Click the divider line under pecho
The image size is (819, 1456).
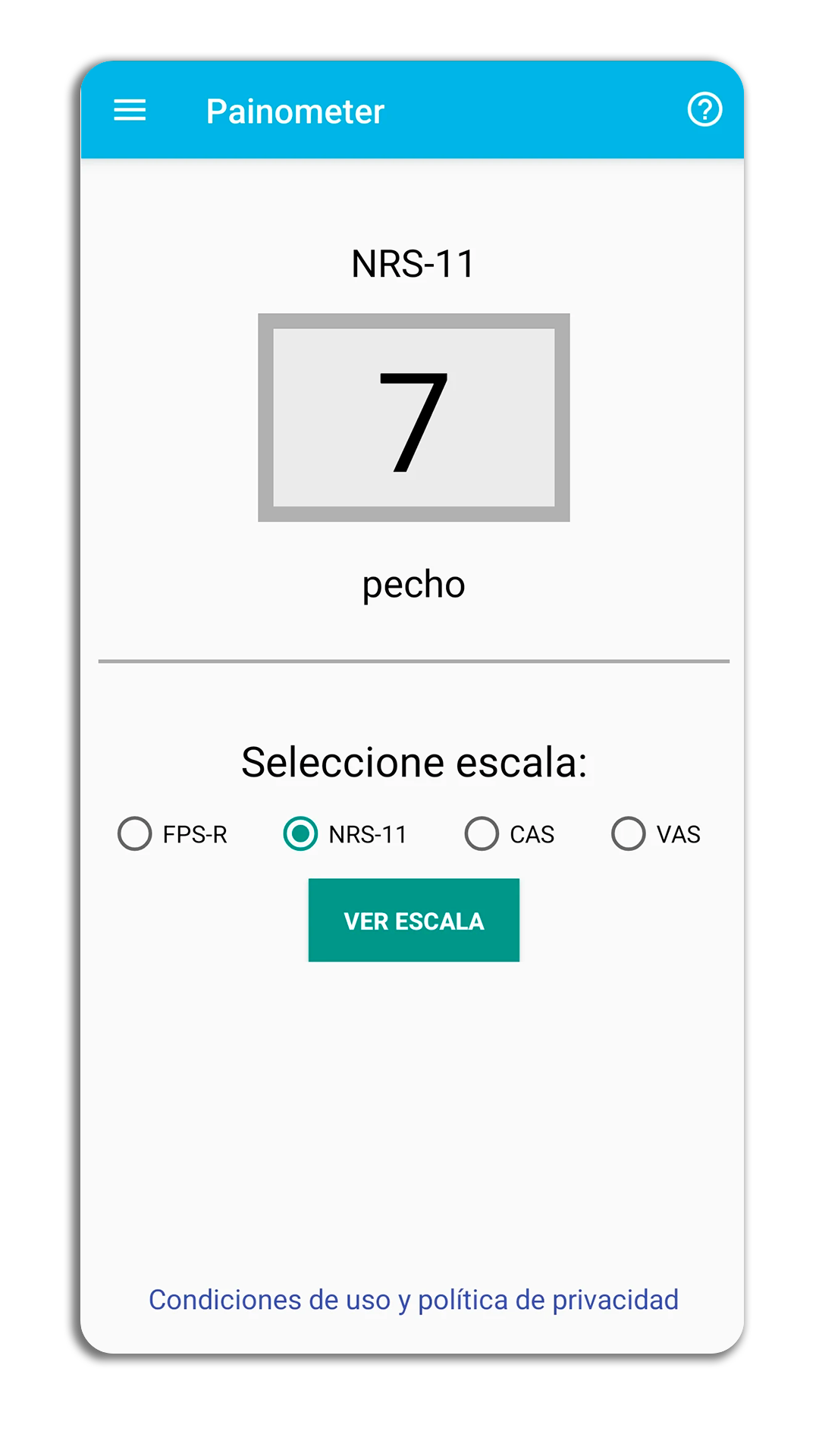tap(414, 662)
